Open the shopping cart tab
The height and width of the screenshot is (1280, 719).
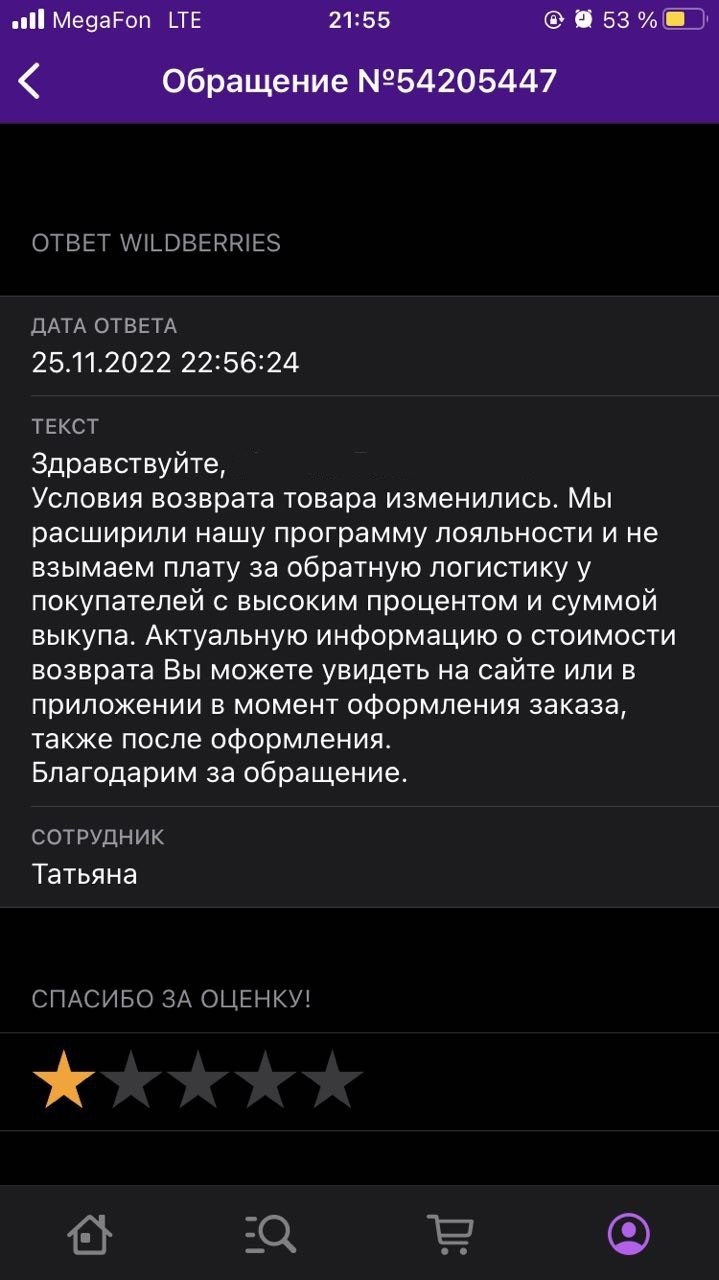point(449,1234)
